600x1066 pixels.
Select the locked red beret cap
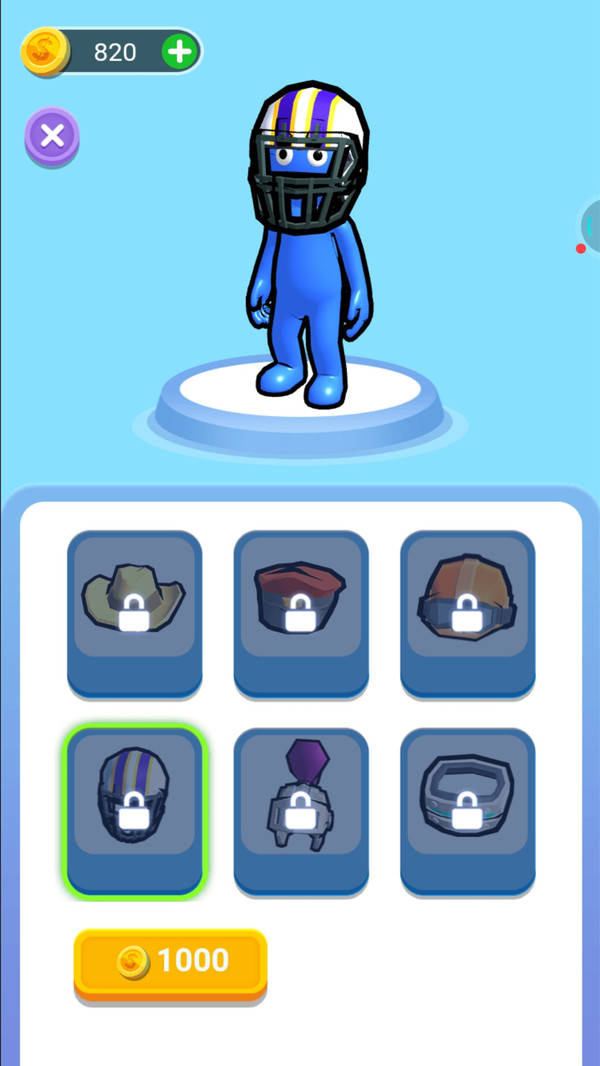point(301,612)
